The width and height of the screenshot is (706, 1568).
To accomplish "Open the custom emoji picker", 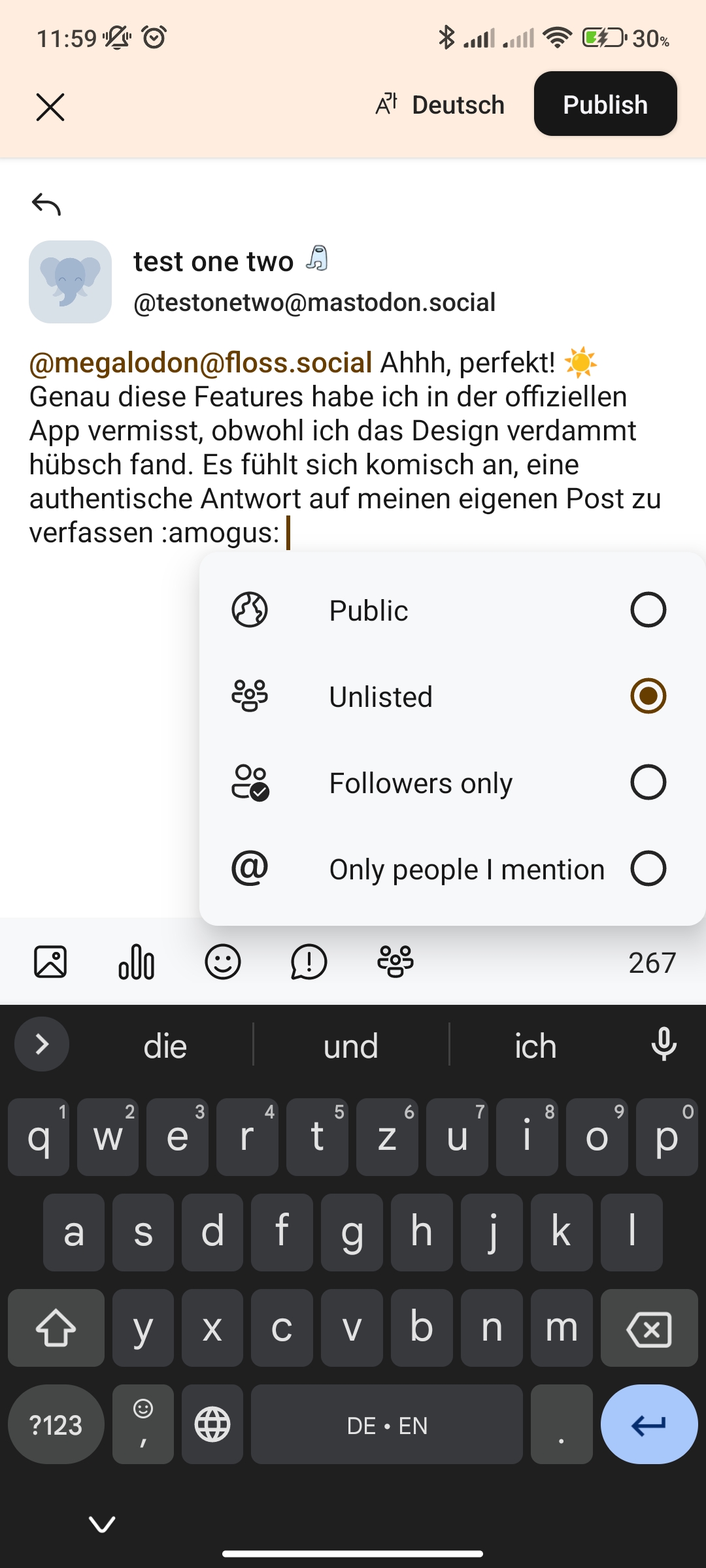I will 223,962.
